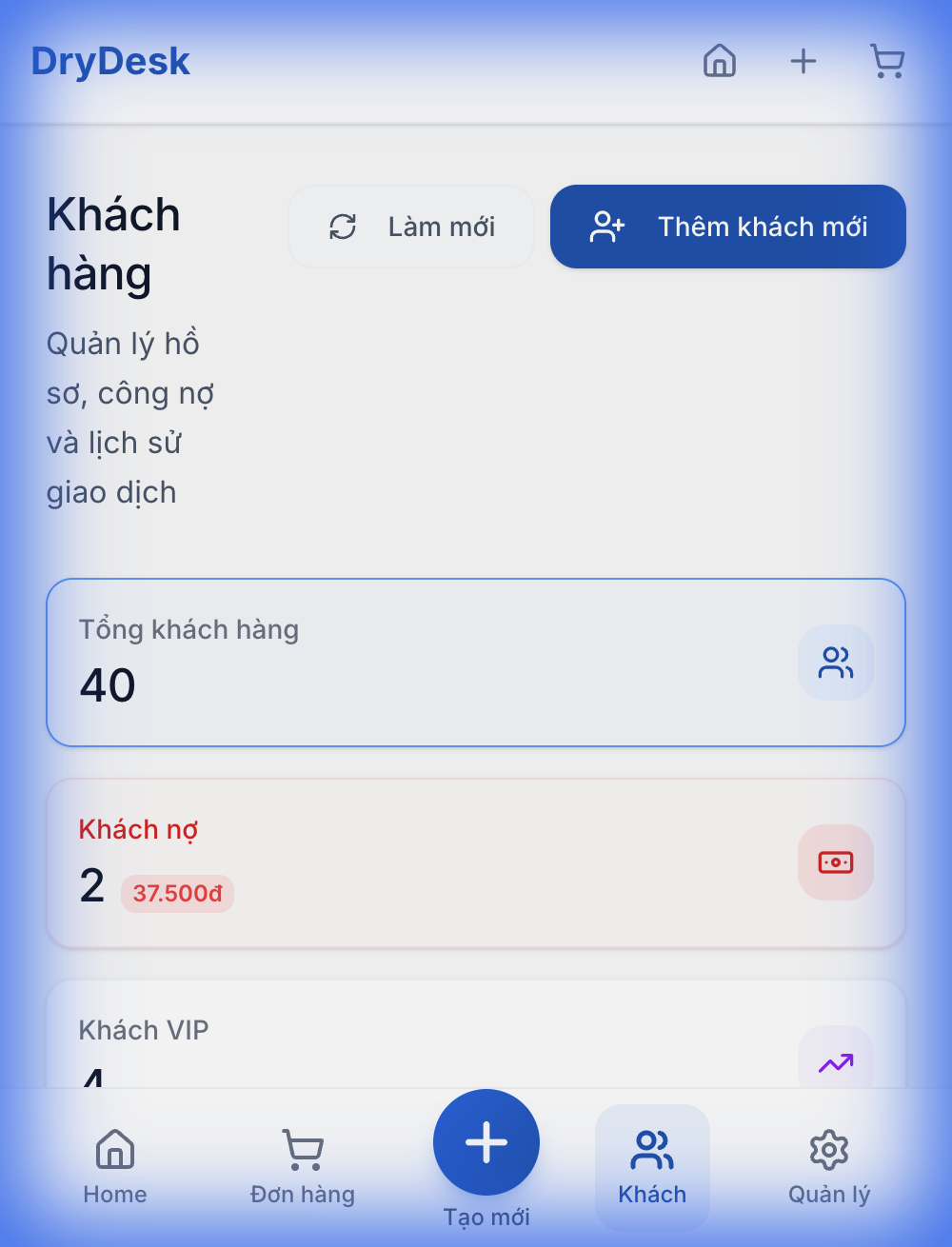Open the Home icon in bottom navigation
Screen dimensions: 952x1247
(x=114, y=1150)
